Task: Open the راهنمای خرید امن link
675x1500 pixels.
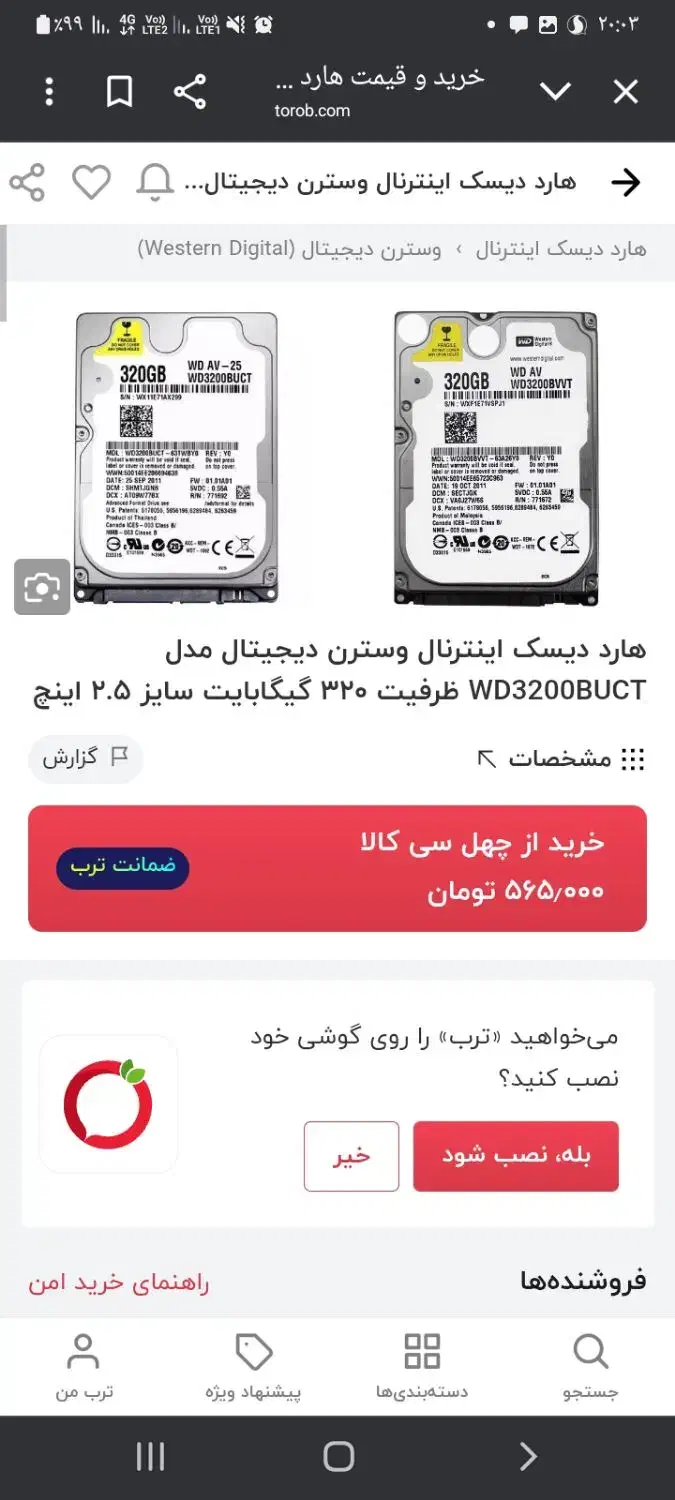Action: pos(119,1282)
